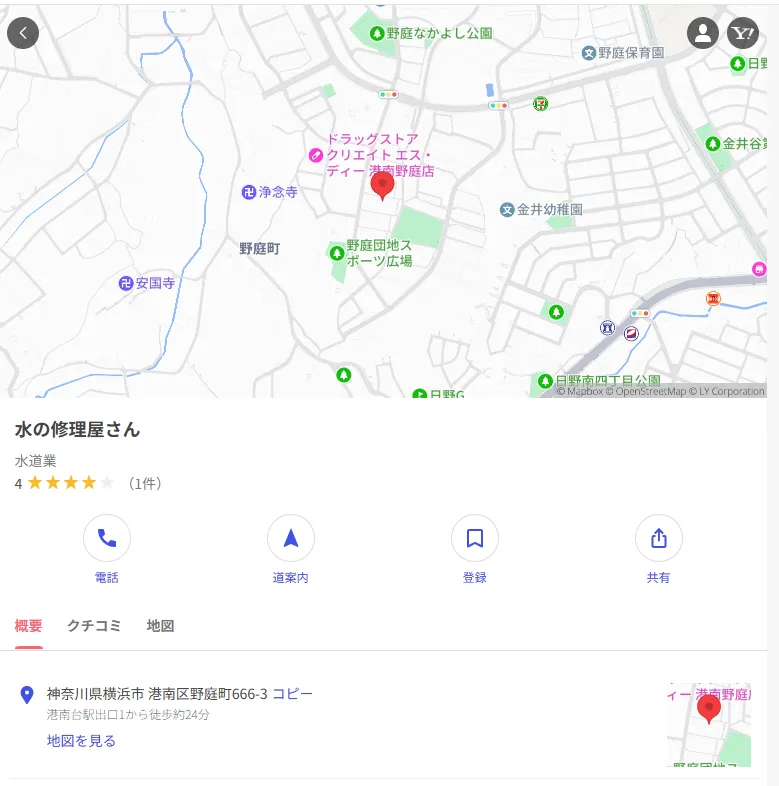Switch to the 概要 tab
779x786 pixels.
click(x=29, y=626)
